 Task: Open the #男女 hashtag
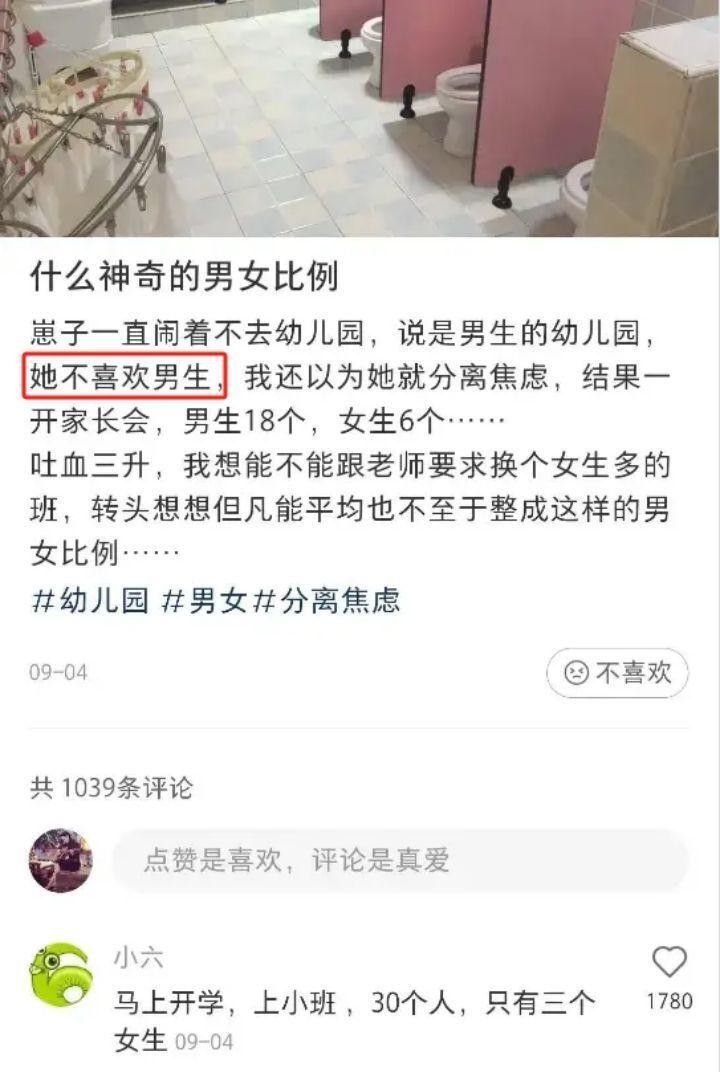(x=204, y=600)
